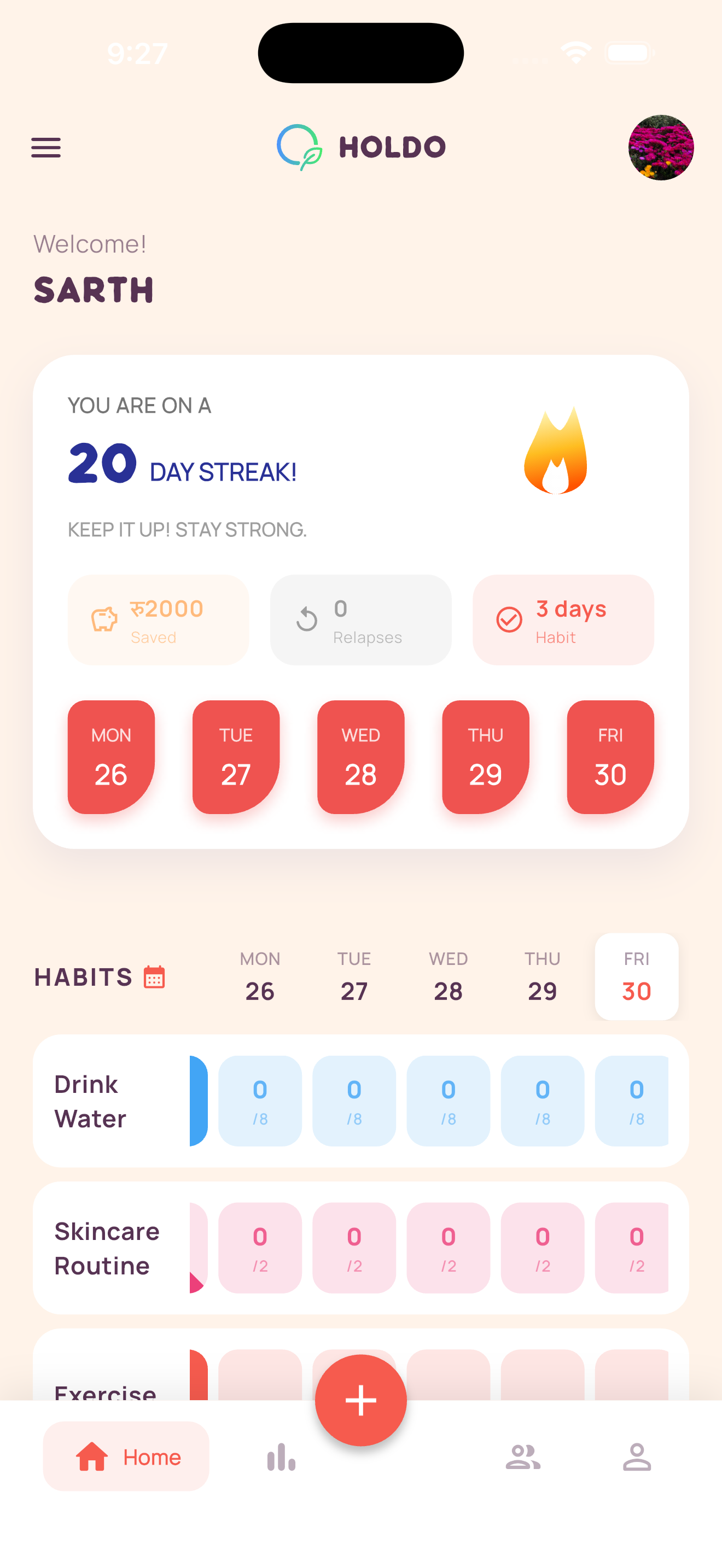Image resolution: width=722 pixels, height=1568 pixels.
Task: Open the Drink Water habit
Action: tap(91, 1101)
